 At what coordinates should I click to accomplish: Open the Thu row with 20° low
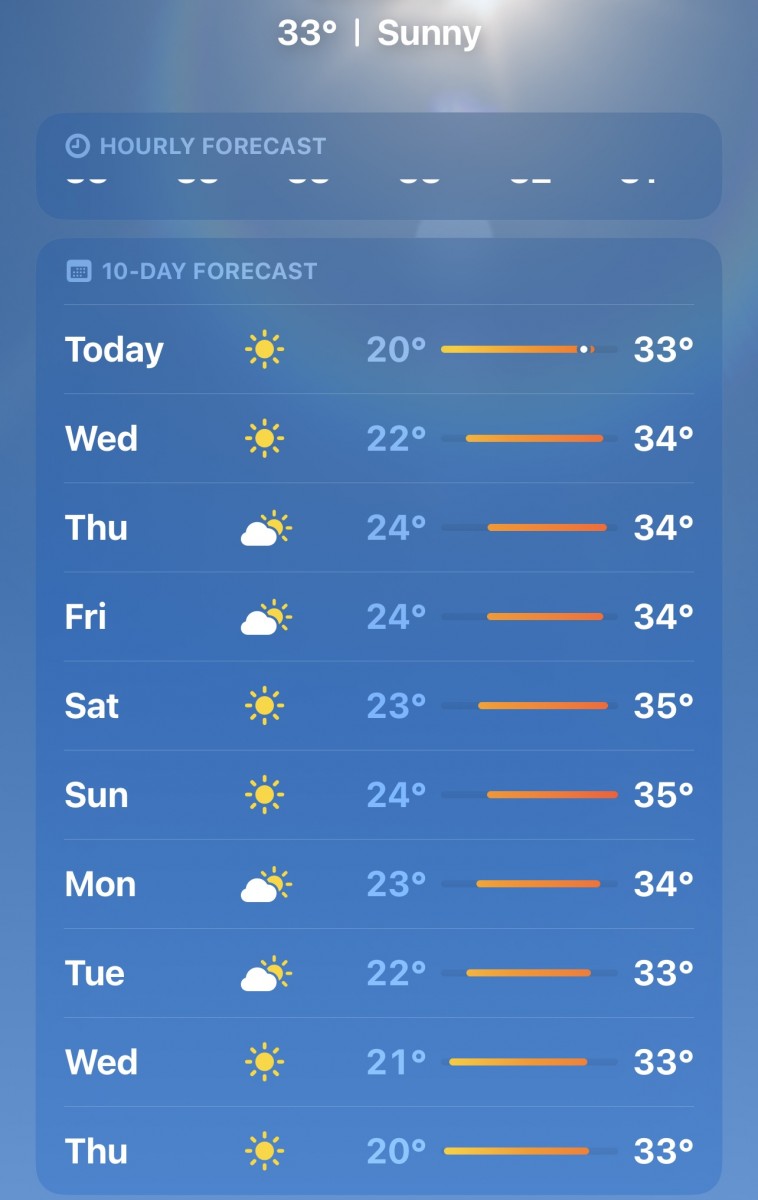pyautogui.click(x=378, y=1151)
